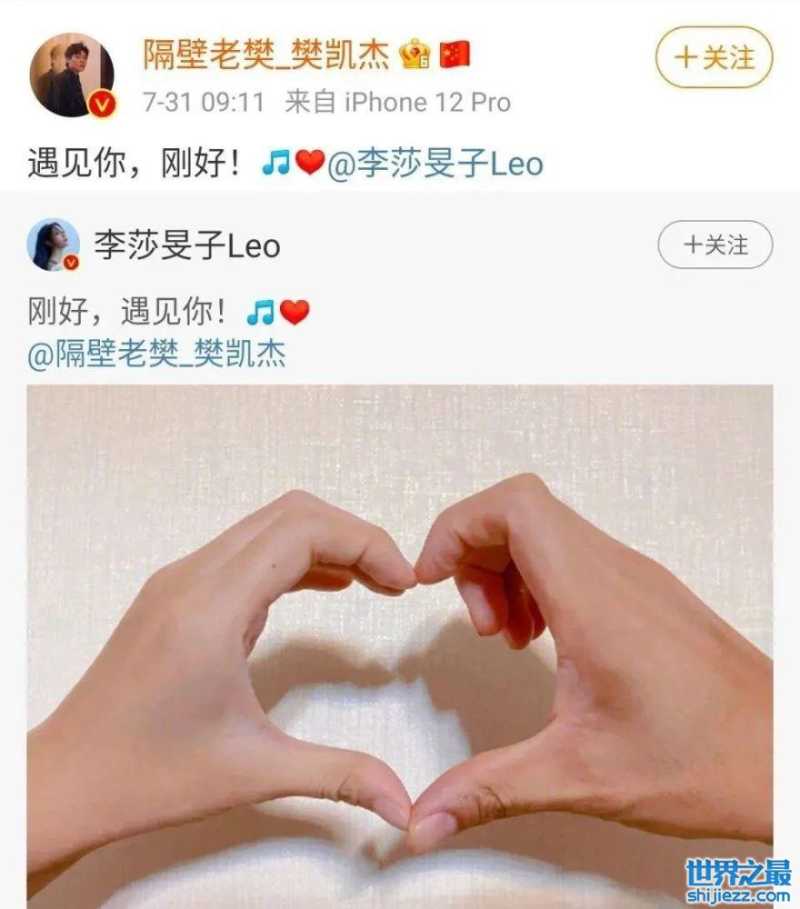Follow 隔壁老樊_樊凯杰 with the top 关注 button
The width and height of the screenshot is (800, 909).
[714, 57]
